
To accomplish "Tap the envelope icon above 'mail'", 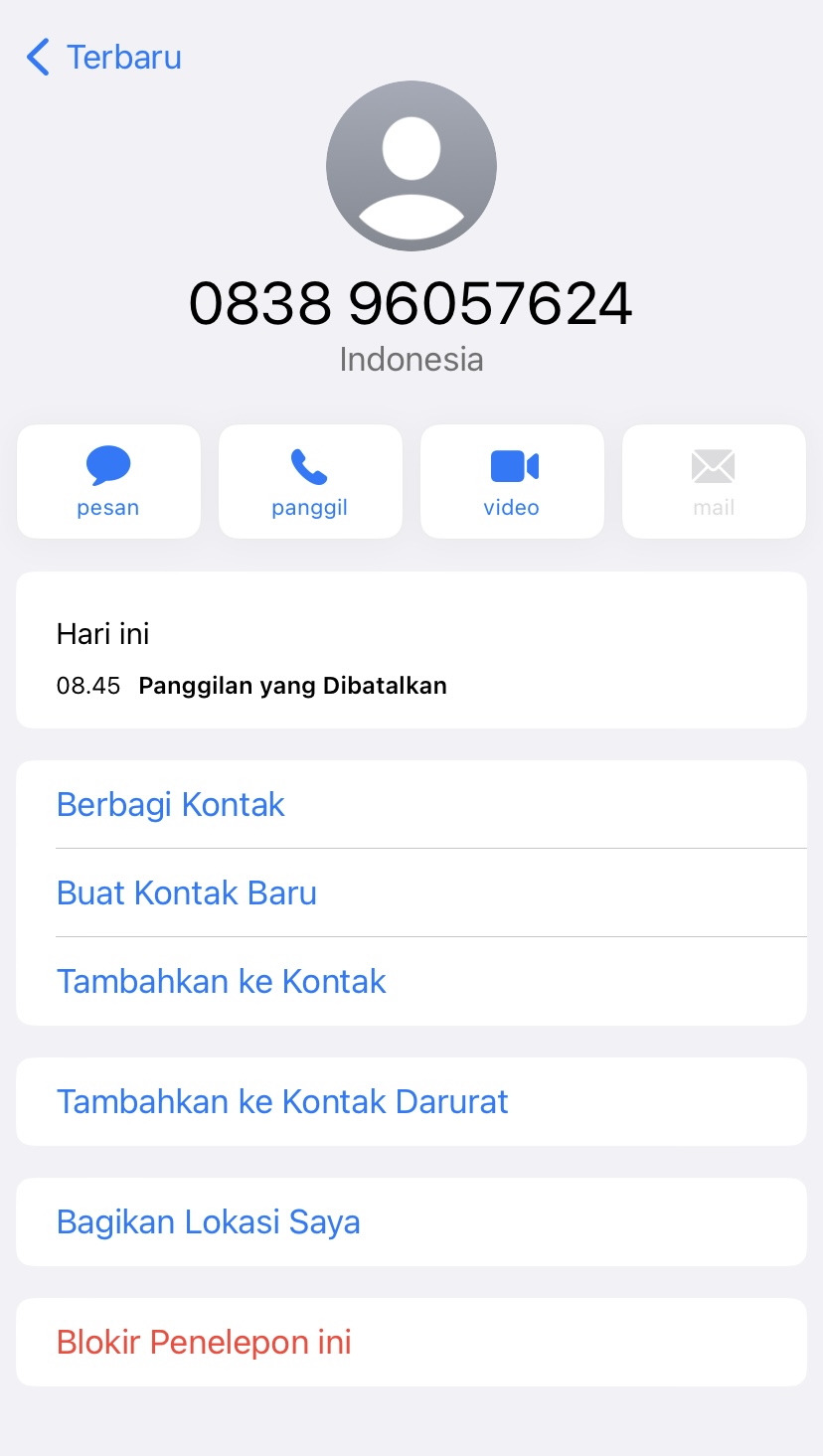I will click(x=714, y=465).
